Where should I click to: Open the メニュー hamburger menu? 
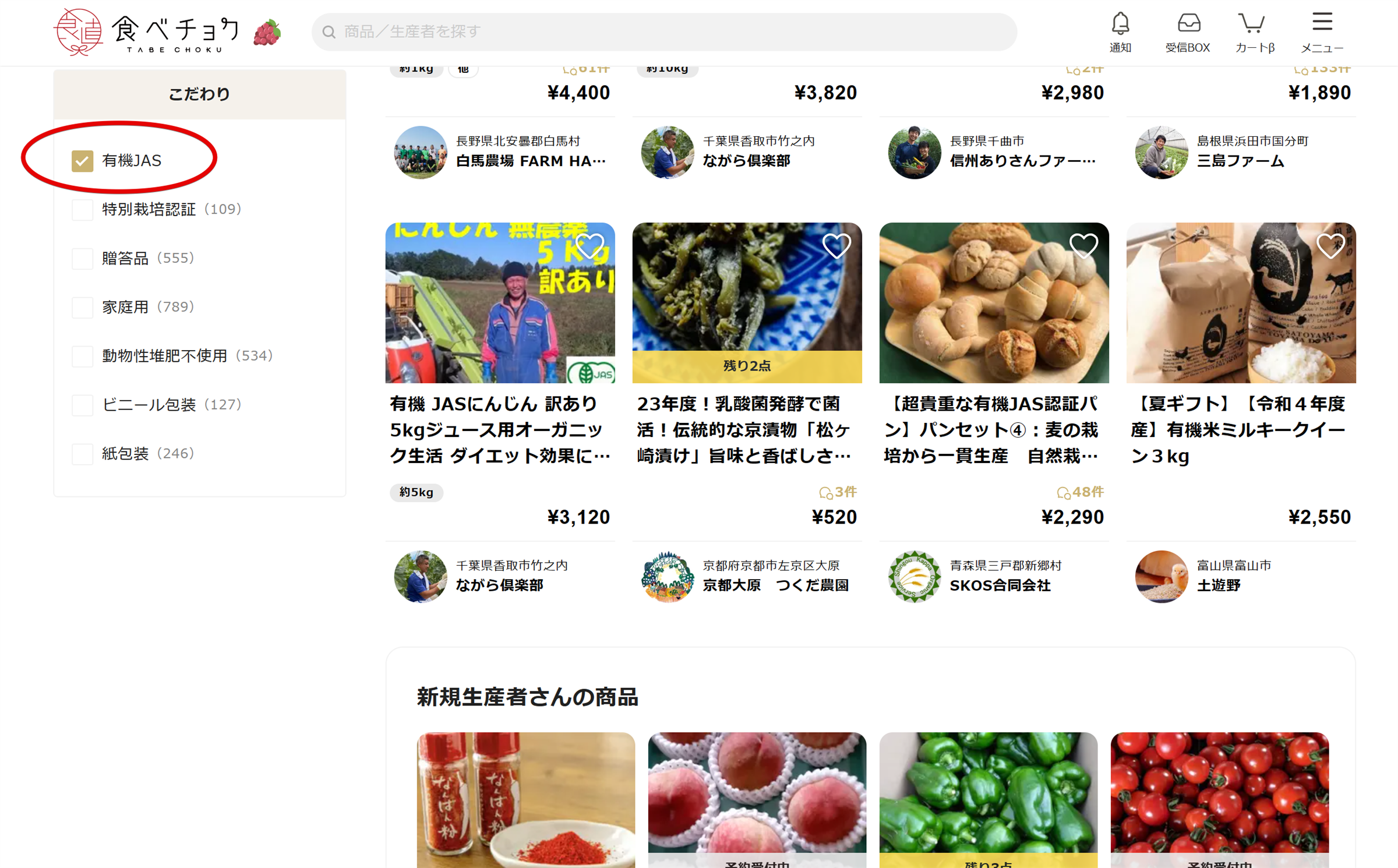tap(1322, 31)
